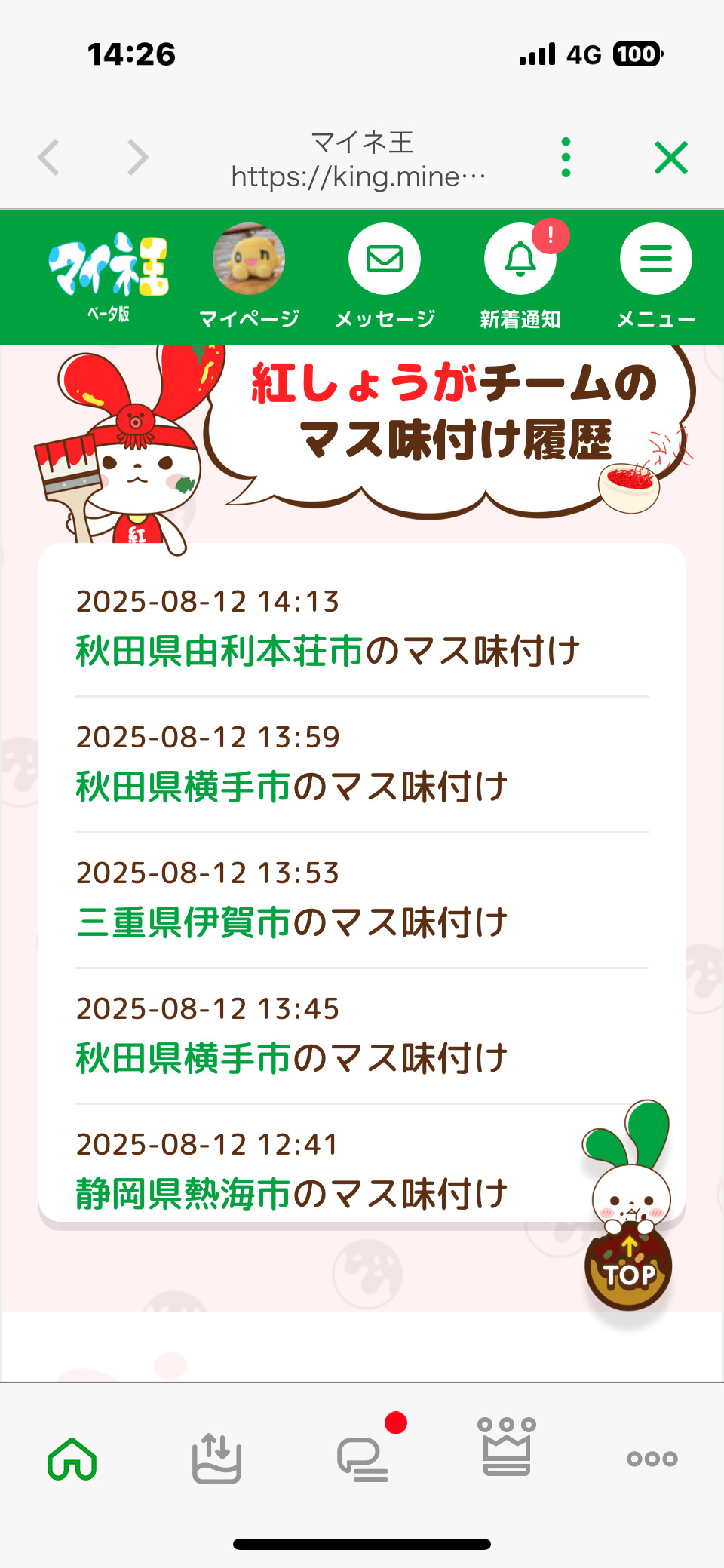Open the chat tab with red dot
Image resolution: width=724 pixels, height=1568 pixels.
(363, 1458)
